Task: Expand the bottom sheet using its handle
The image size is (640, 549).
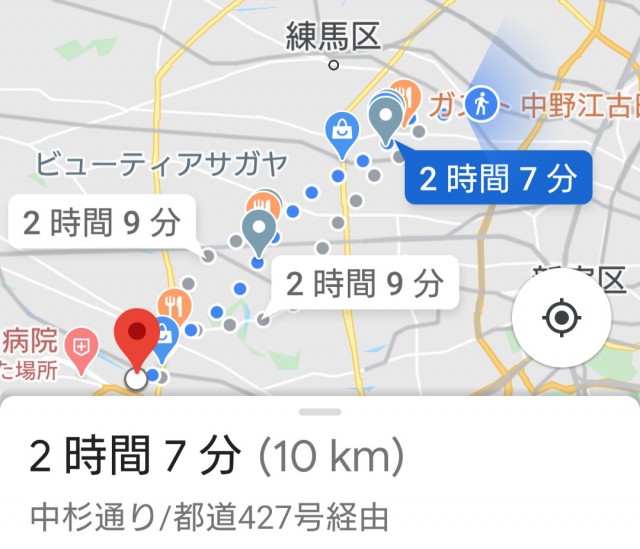Action: pos(320,412)
